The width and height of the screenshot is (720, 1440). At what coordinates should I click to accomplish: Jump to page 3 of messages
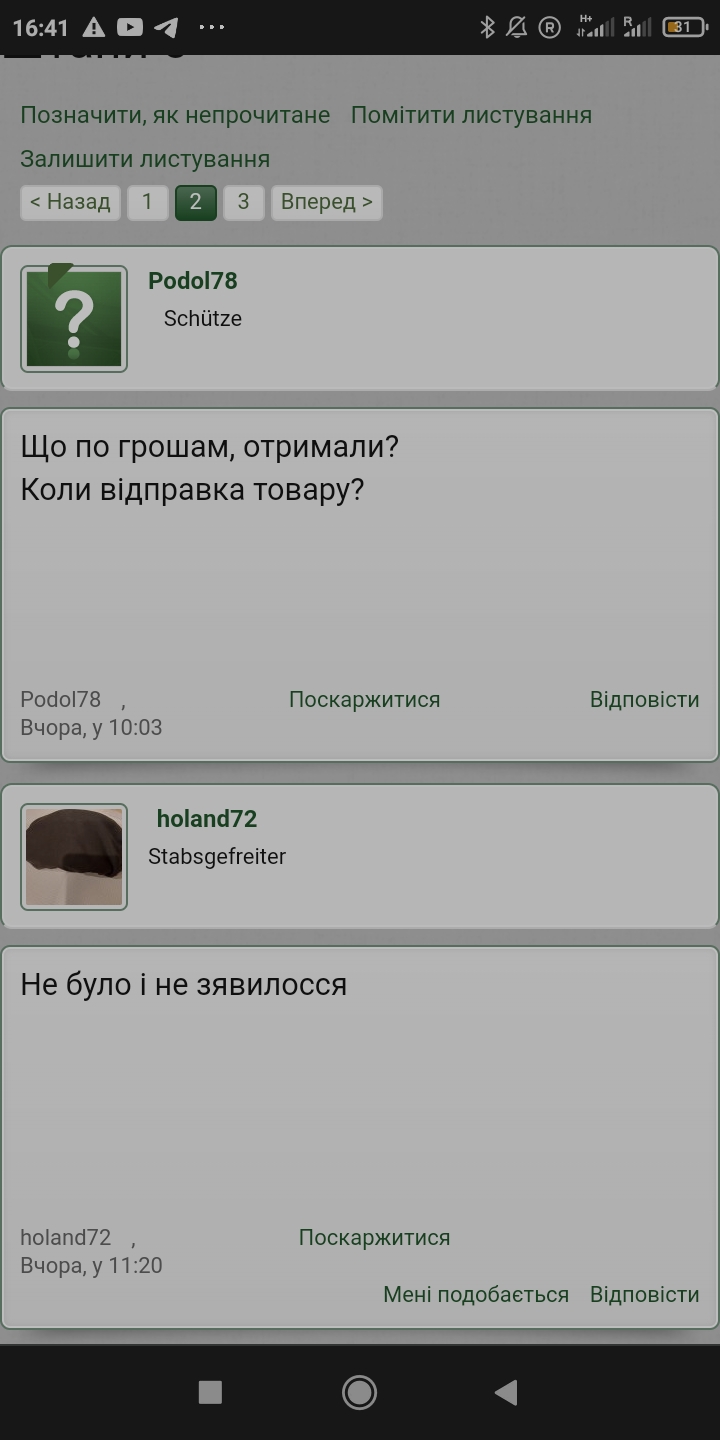coord(243,202)
